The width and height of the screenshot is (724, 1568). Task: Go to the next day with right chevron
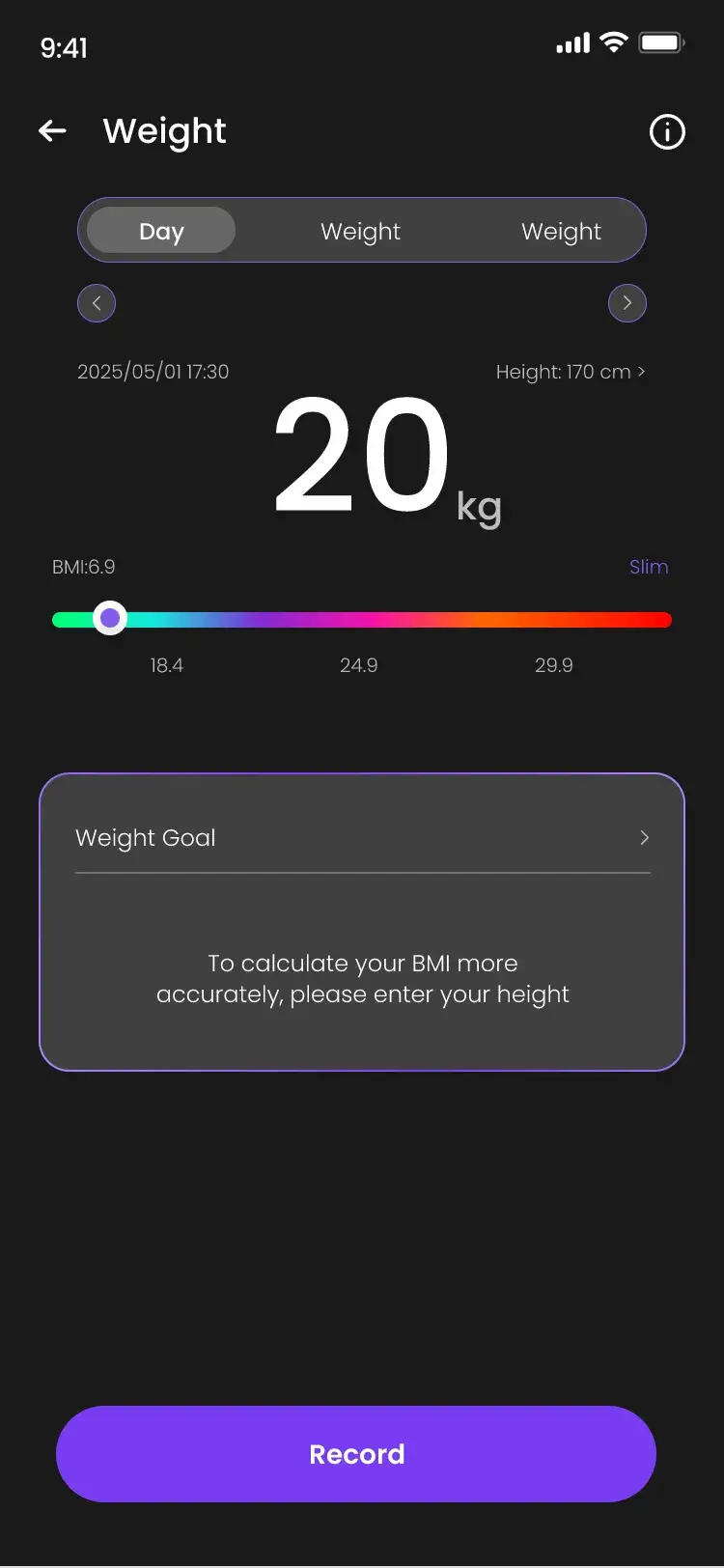627,303
